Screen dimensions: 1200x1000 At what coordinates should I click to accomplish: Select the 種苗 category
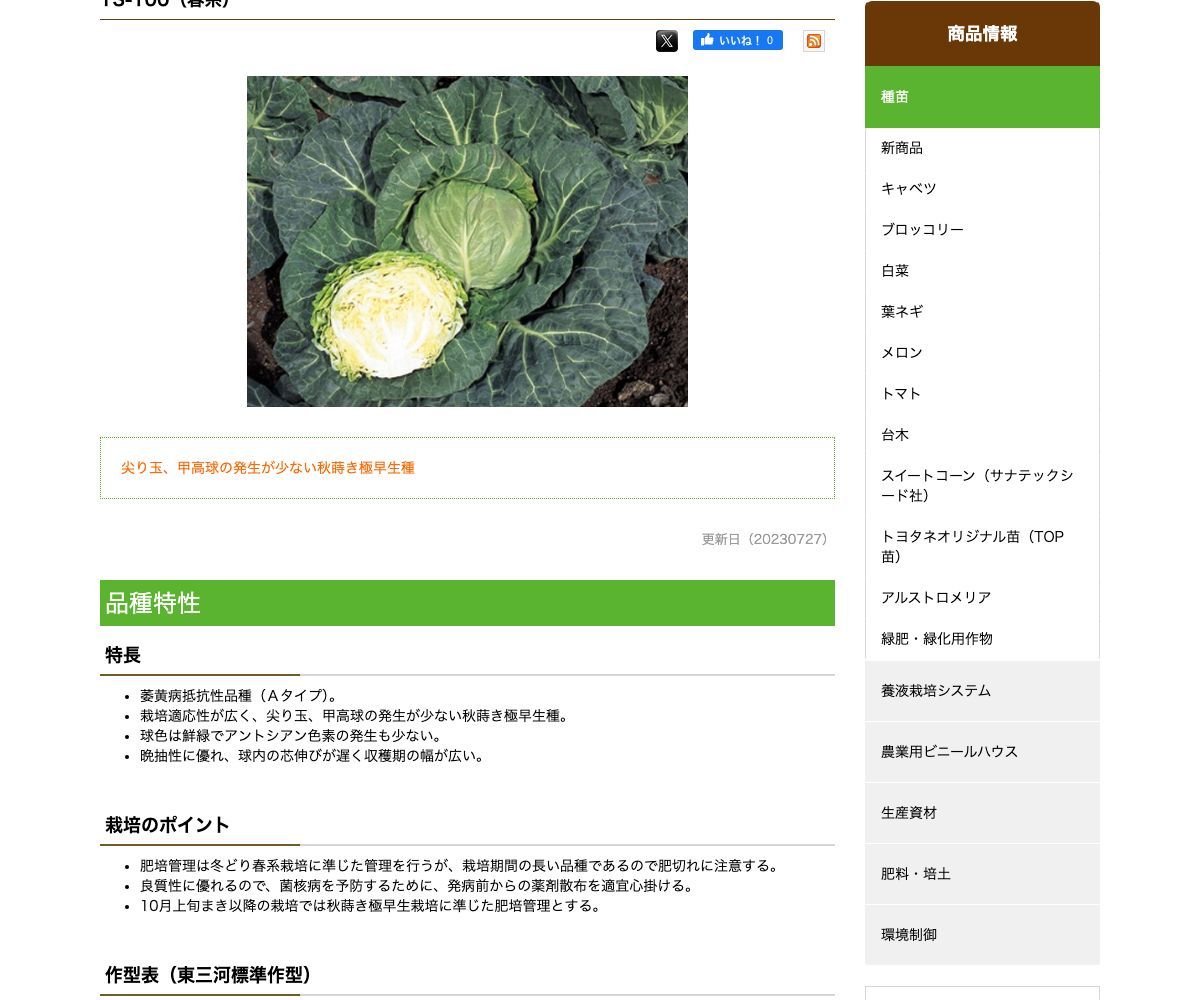[981, 97]
